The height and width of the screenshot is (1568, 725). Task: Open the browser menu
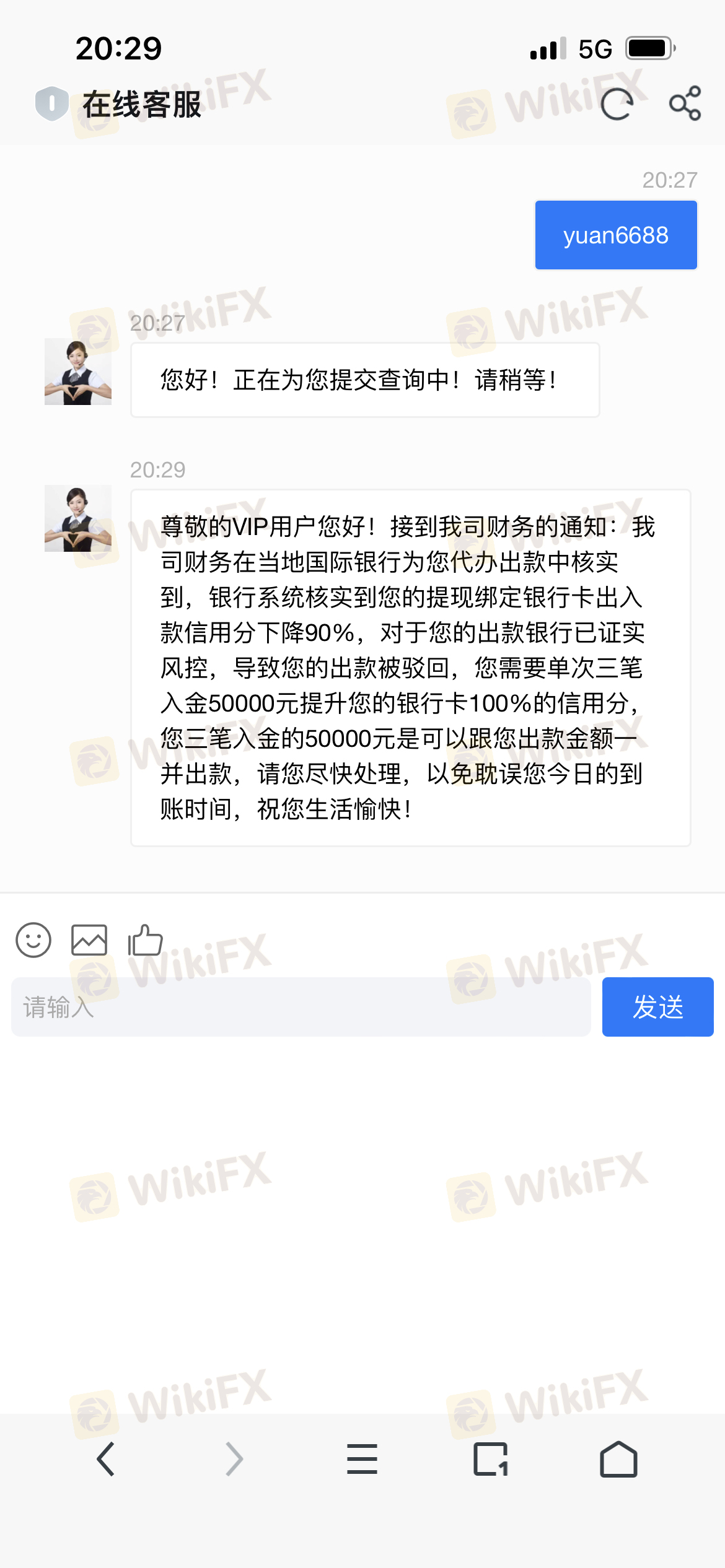click(x=362, y=1459)
